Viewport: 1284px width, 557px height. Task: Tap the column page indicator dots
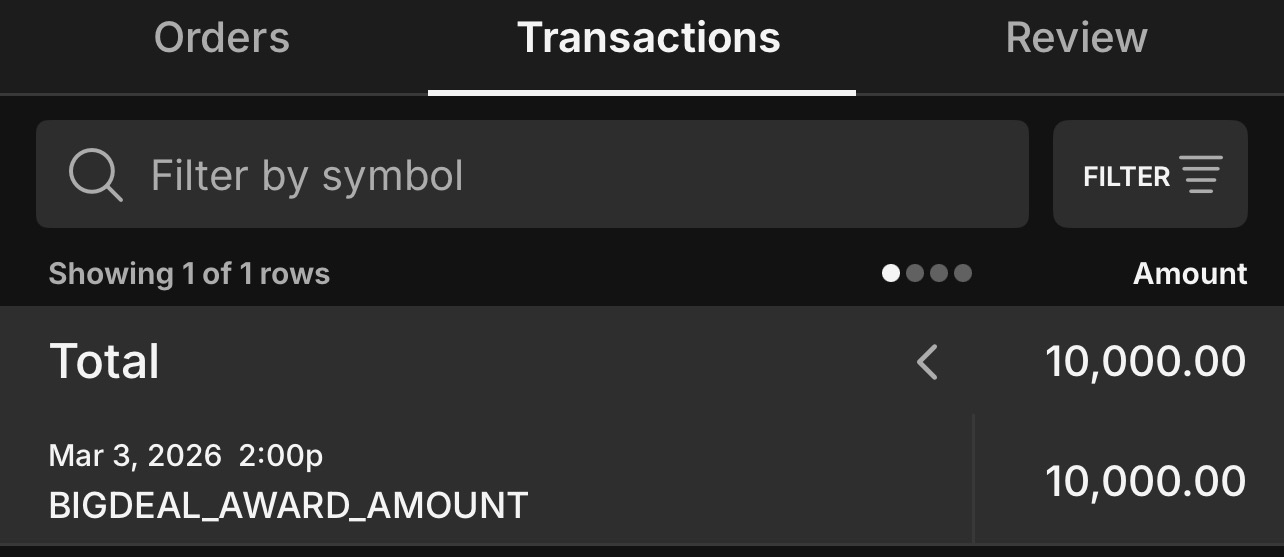[927, 273]
